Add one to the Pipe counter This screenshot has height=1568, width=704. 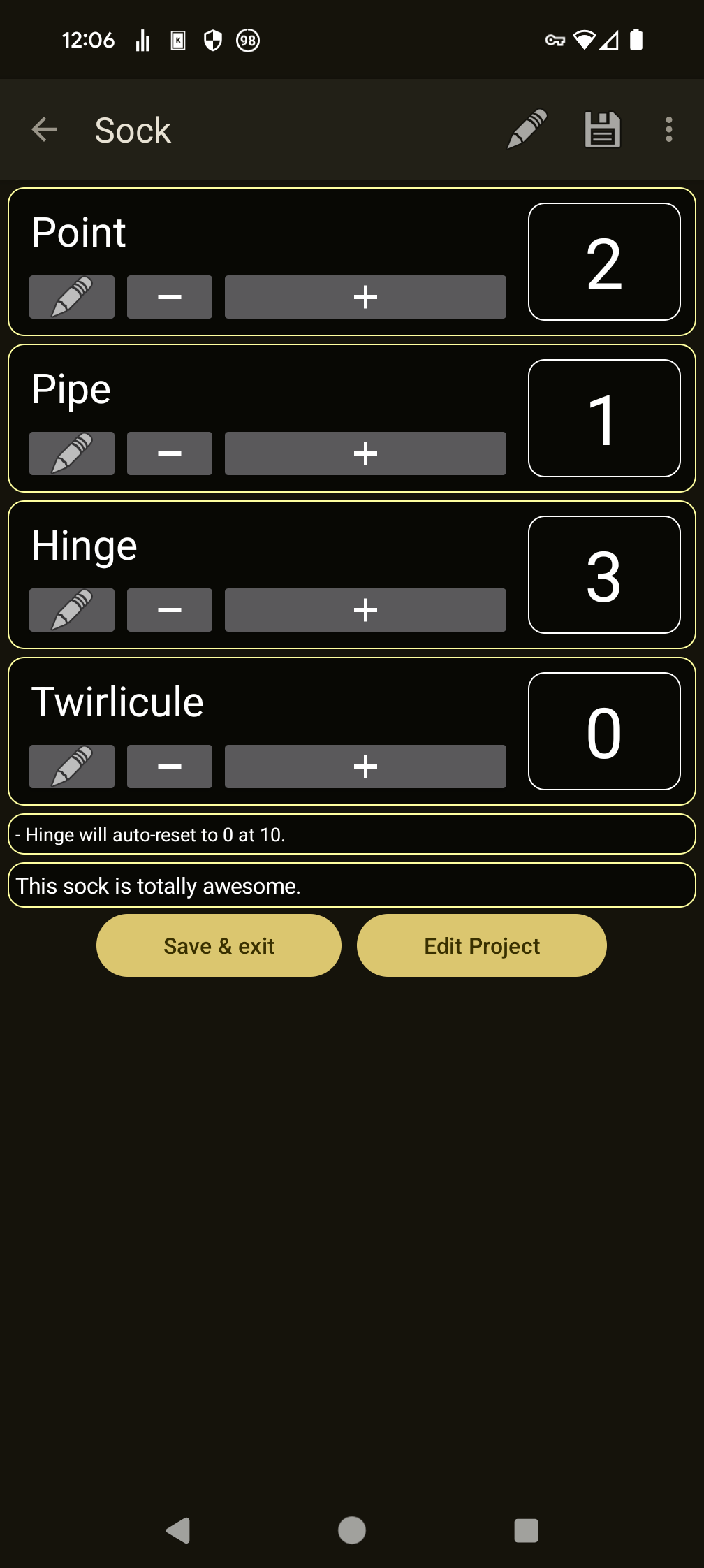365,453
